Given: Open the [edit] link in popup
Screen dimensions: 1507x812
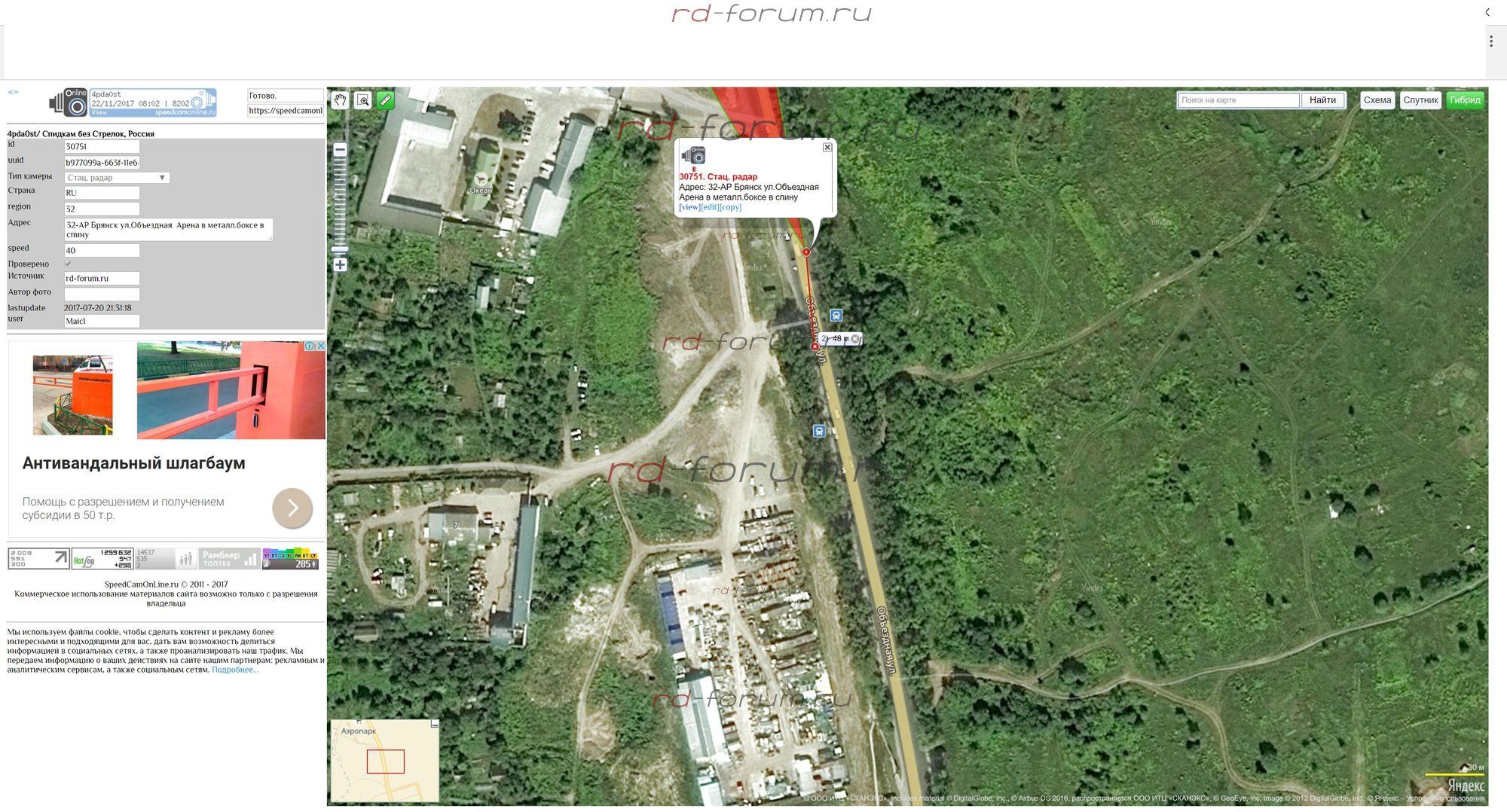Looking at the screenshot, I should [709, 207].
